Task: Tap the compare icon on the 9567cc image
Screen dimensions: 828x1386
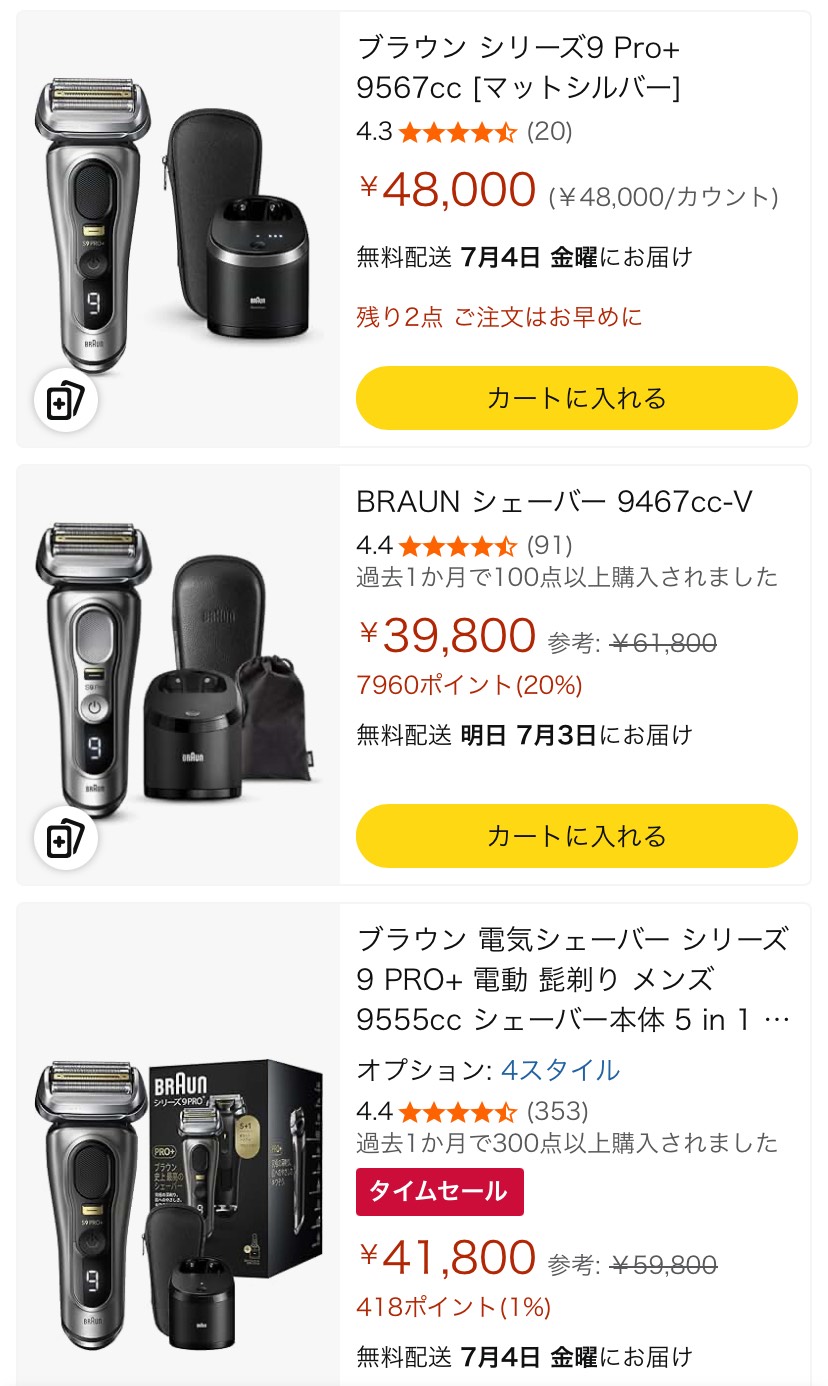Action: click(66, 401)
